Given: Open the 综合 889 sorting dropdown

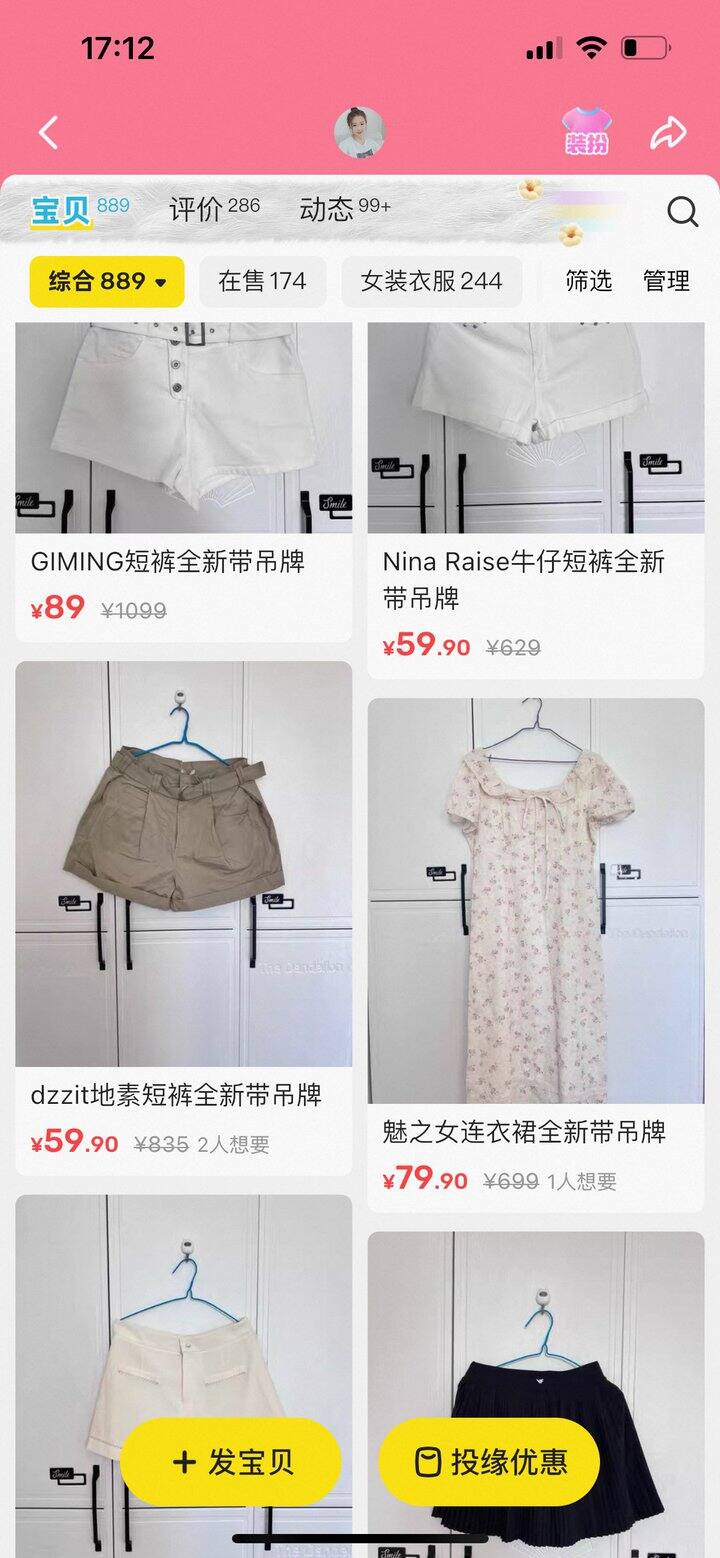Looking at the screenshot, I should tap(106, 281).
